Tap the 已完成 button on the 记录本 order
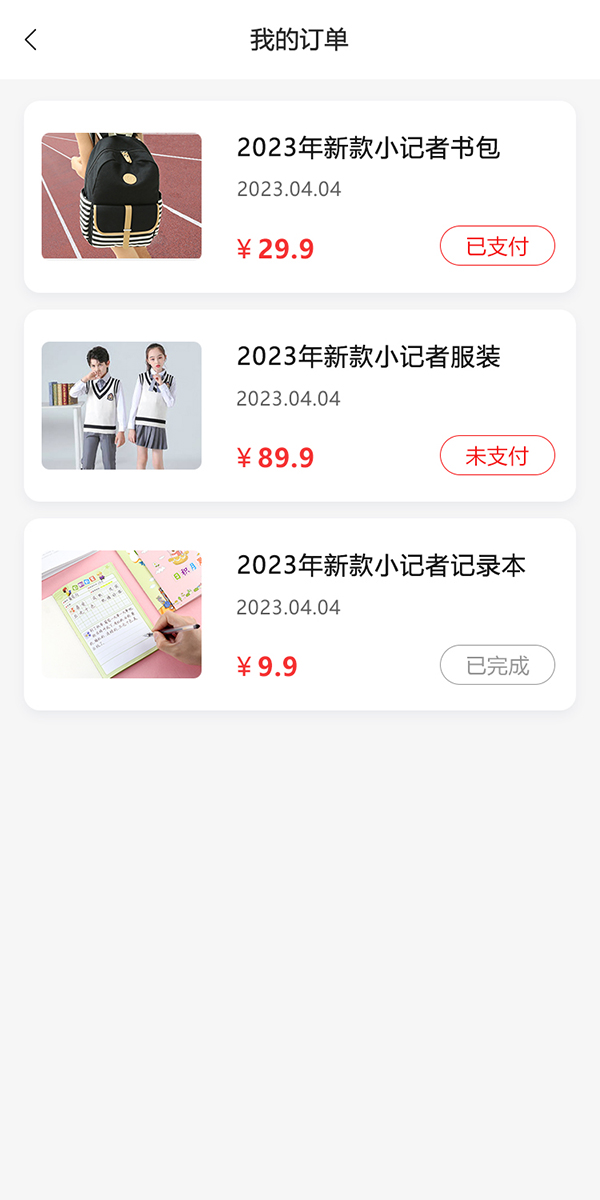The height and width of the screenshot is (1200, 600). click(x=497, y=665)
